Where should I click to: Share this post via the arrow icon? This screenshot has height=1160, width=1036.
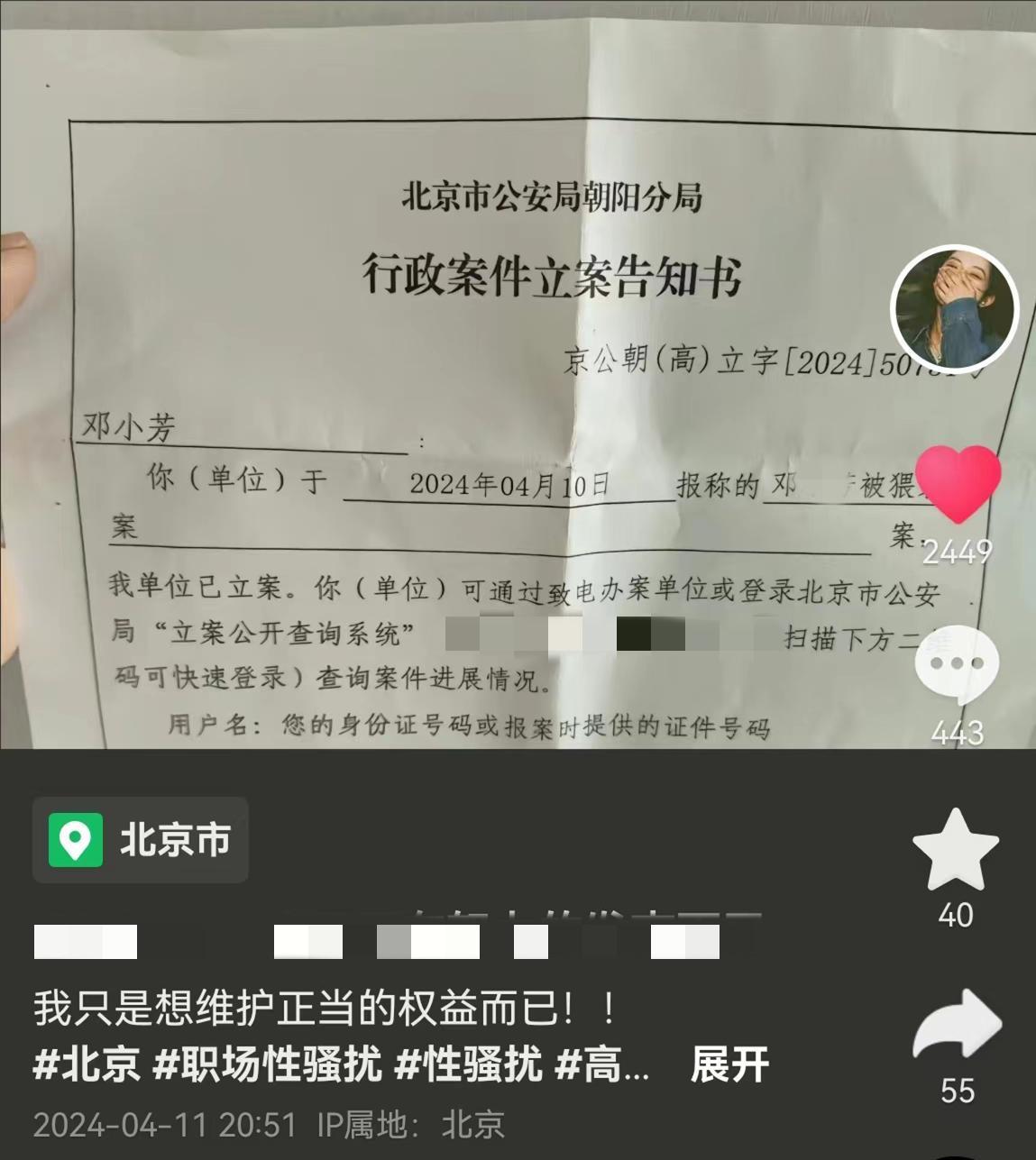point(957,1026)
